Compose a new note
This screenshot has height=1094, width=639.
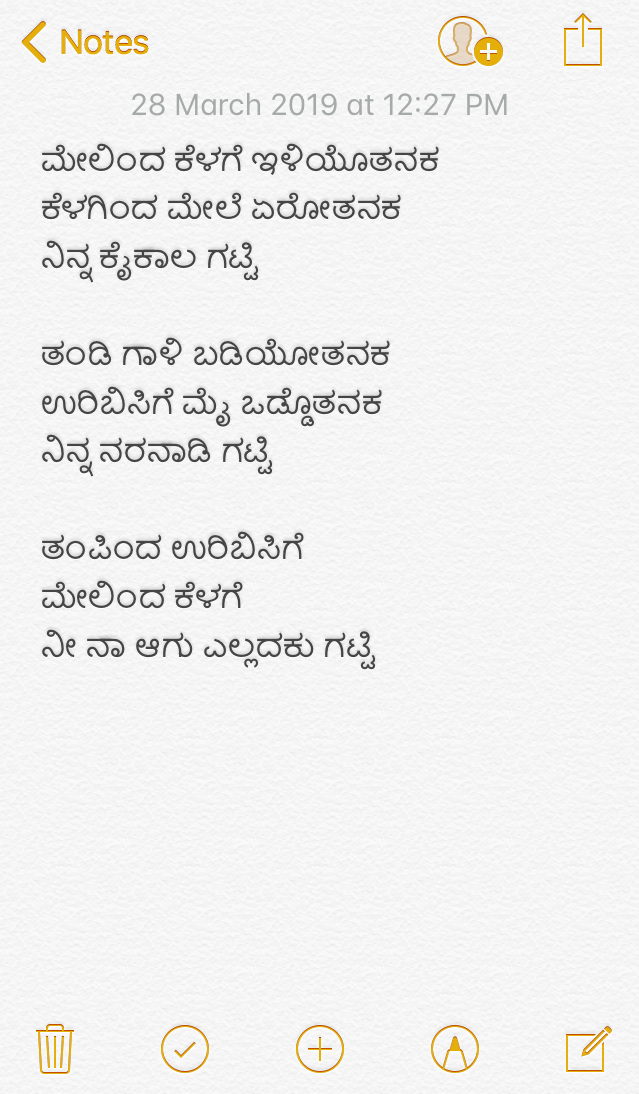pyautogui.click(x=588, y=1049)
